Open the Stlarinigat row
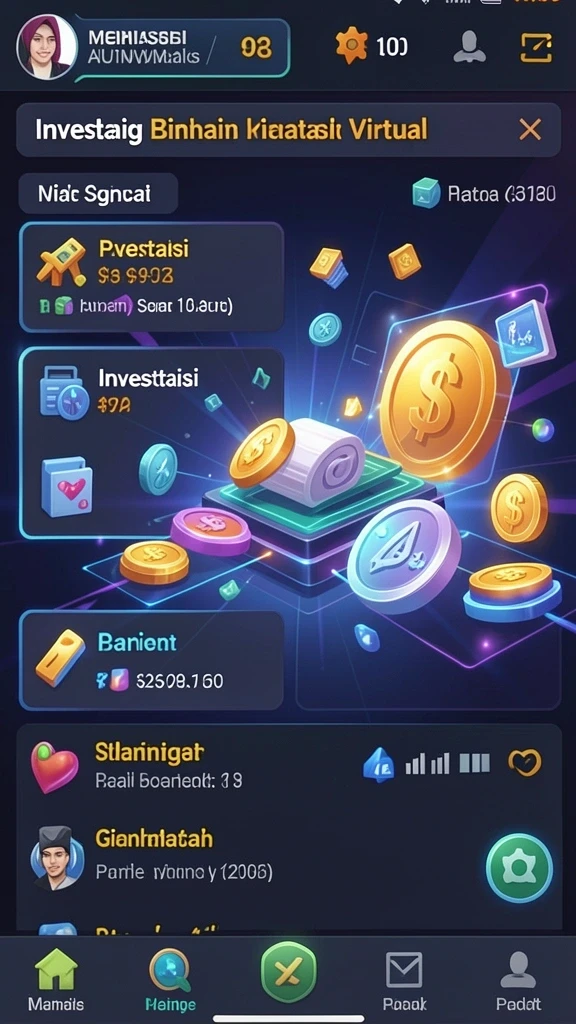The height and width of the screenshot is (1024, 576). [x=288, y=763]
